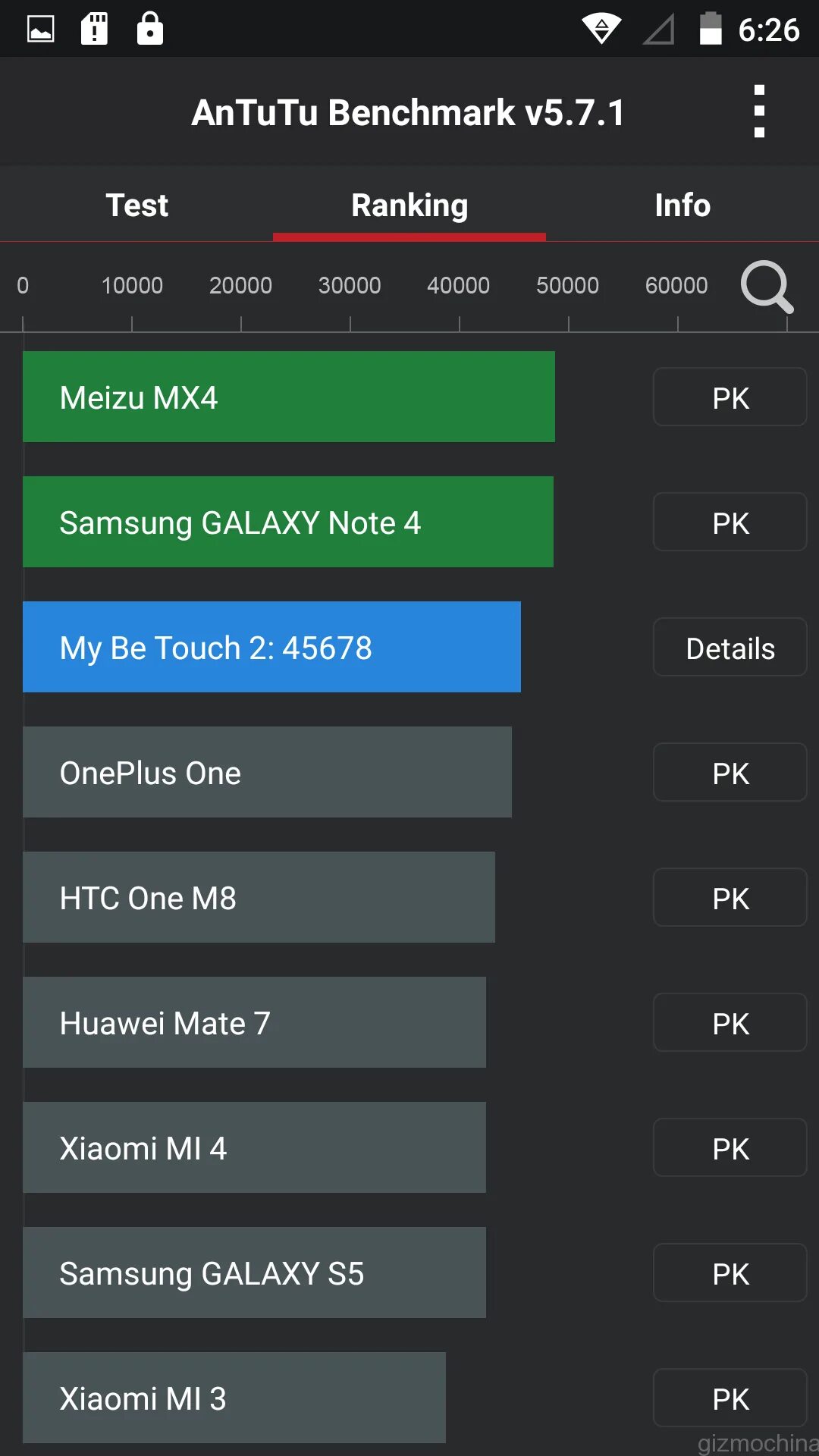
Task: Tap PK beside OnePlus One
Action: 730,773
